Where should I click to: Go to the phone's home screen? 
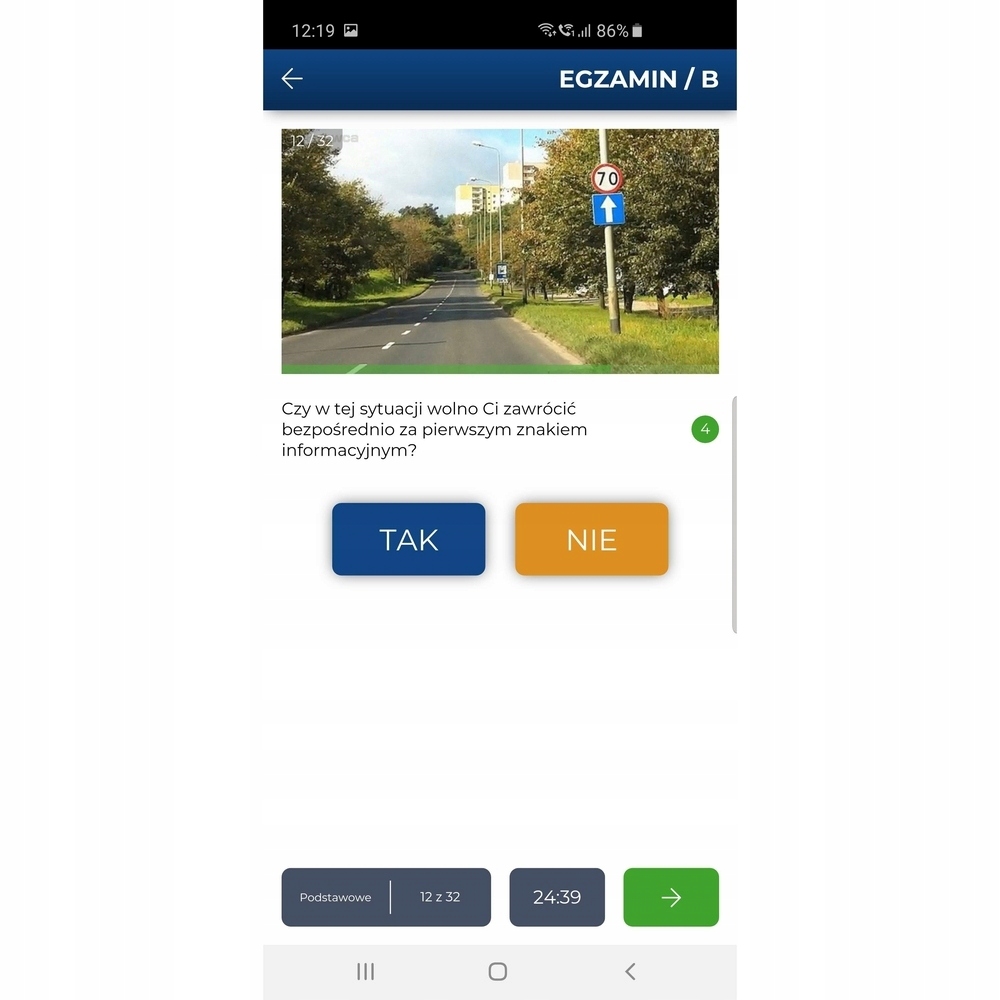tap(498, 971)
